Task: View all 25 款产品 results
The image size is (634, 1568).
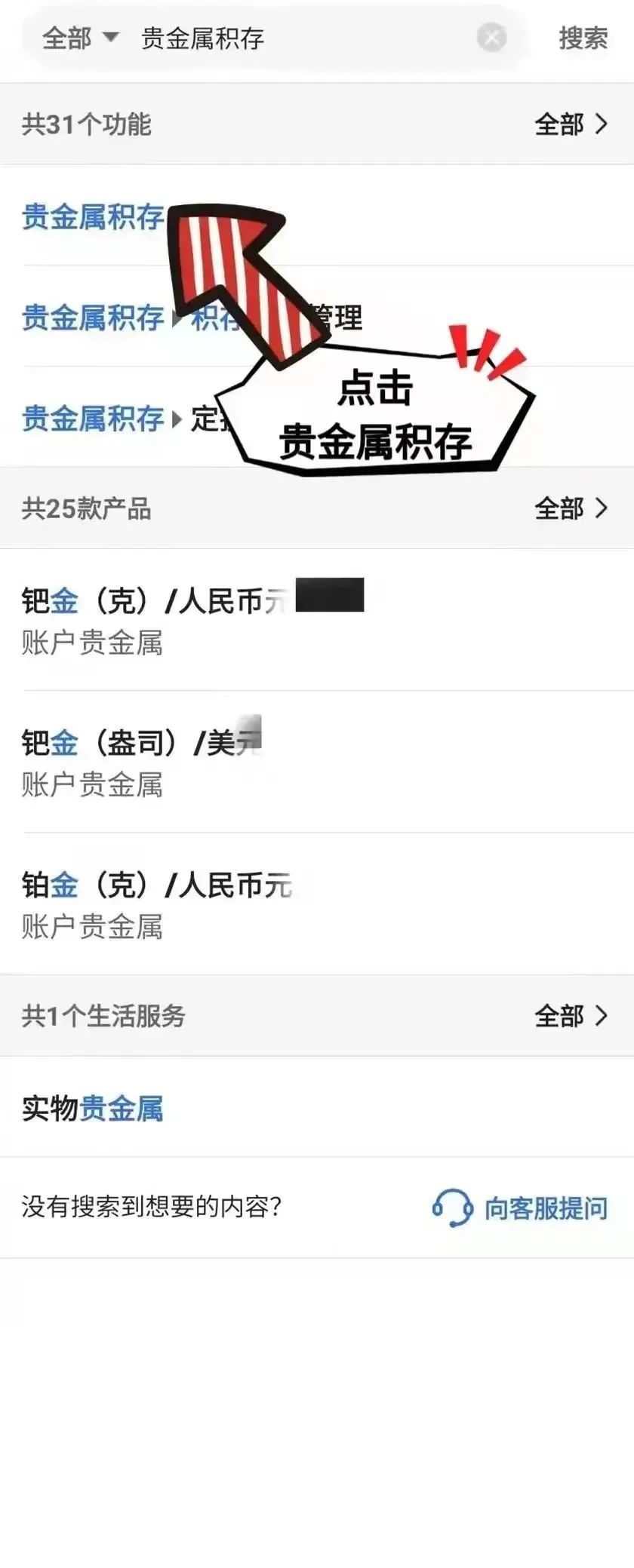Action: pos(571,509)
